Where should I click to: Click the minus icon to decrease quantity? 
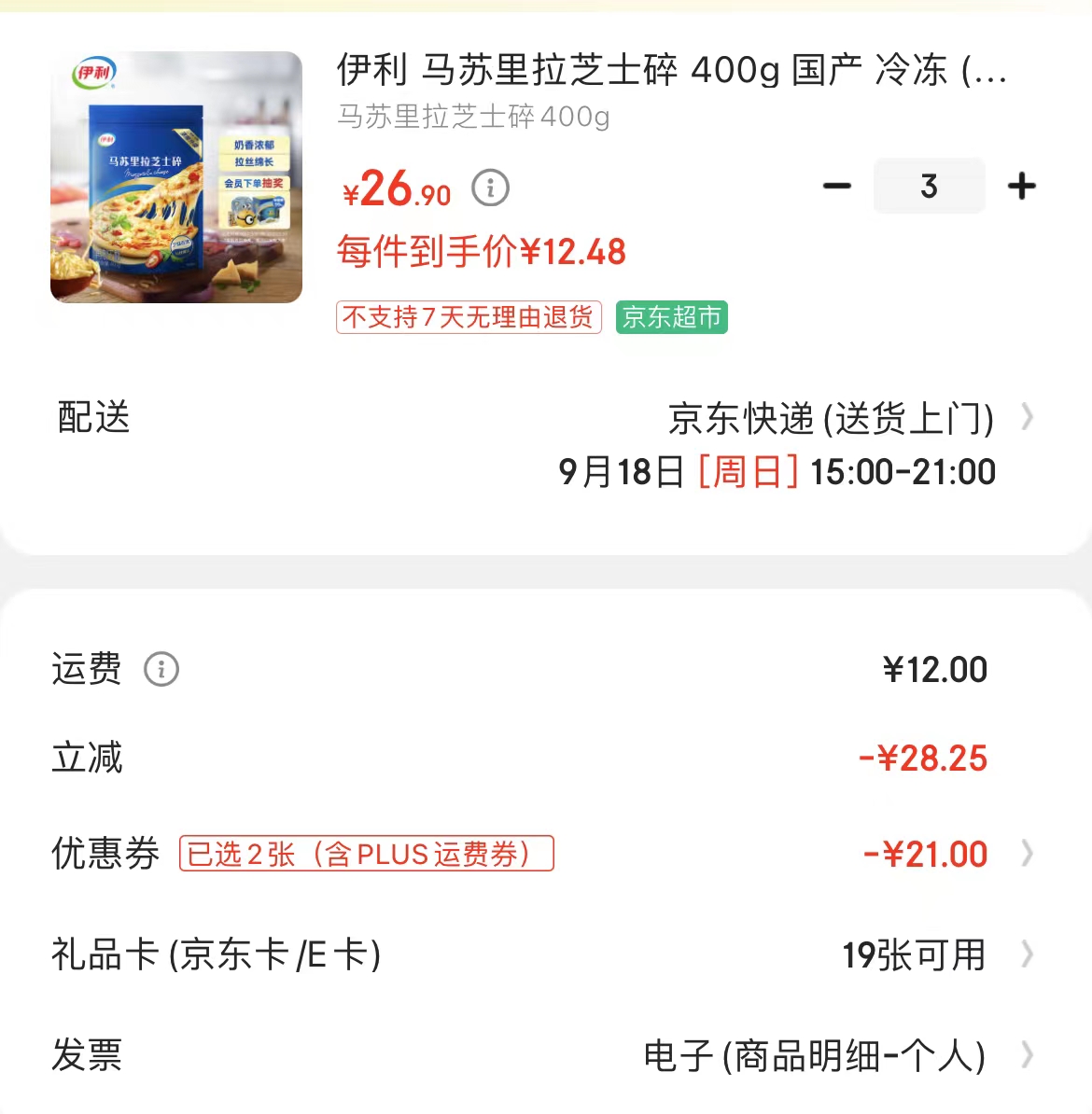coord(837,187)
